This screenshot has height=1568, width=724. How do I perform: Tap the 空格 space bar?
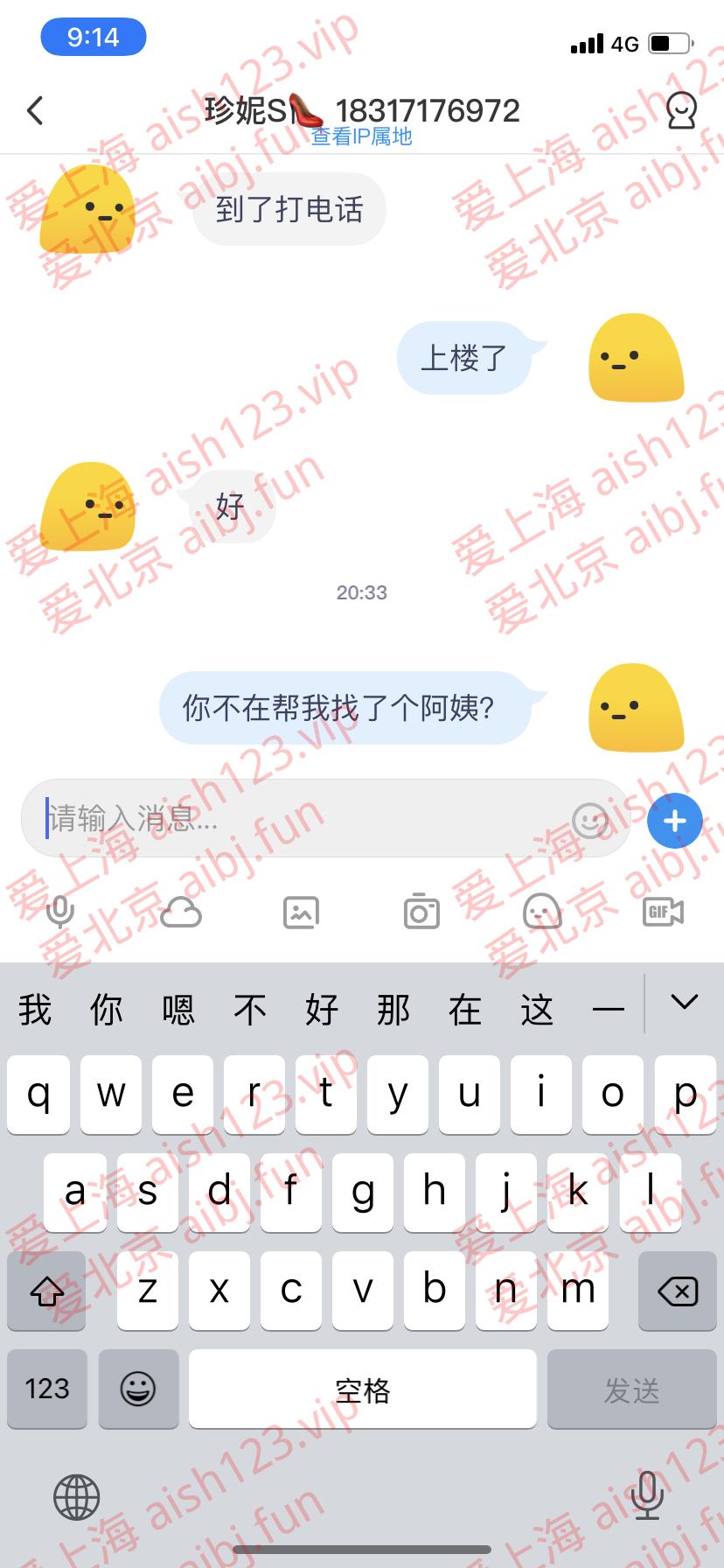coord(362,1389)
